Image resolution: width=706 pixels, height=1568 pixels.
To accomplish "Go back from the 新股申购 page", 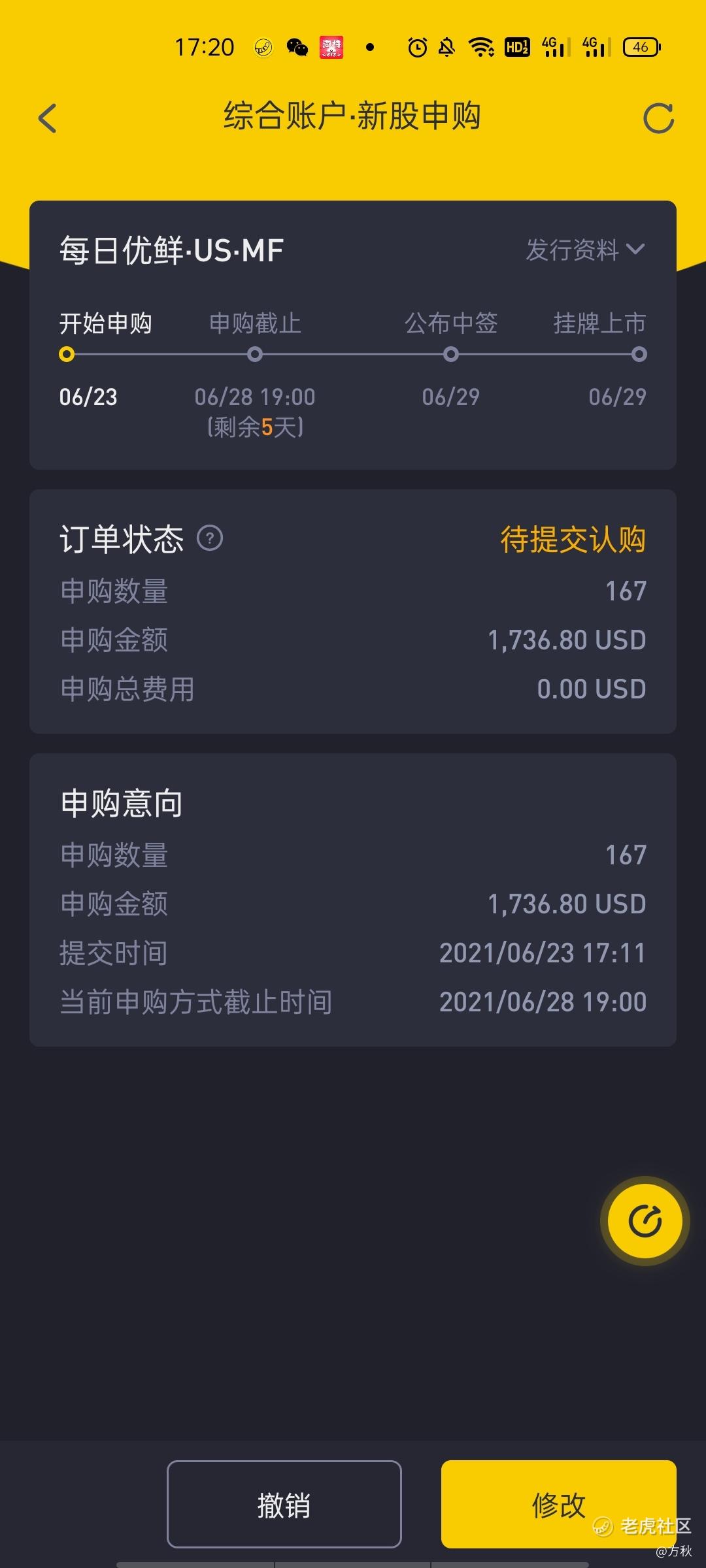I will (48, 118).
